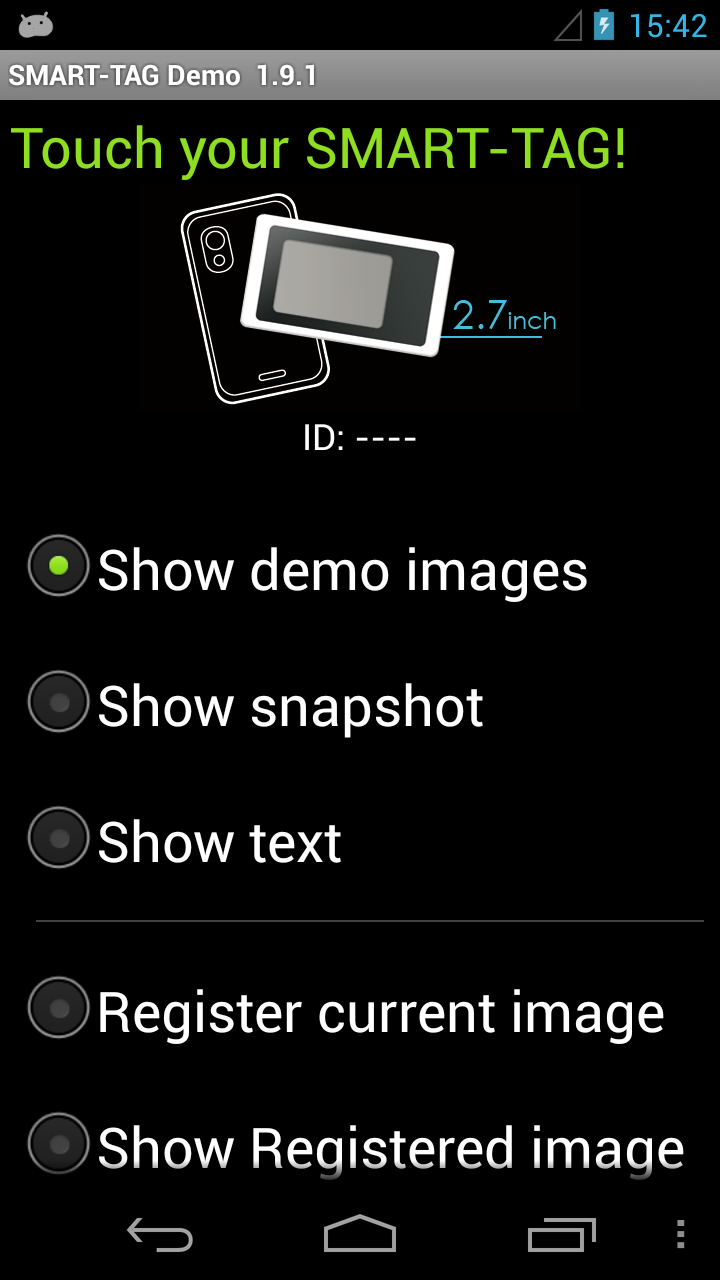Choose the Show snapshot radio button
This screenshot has width=720, height=1280.
[59, 702]
